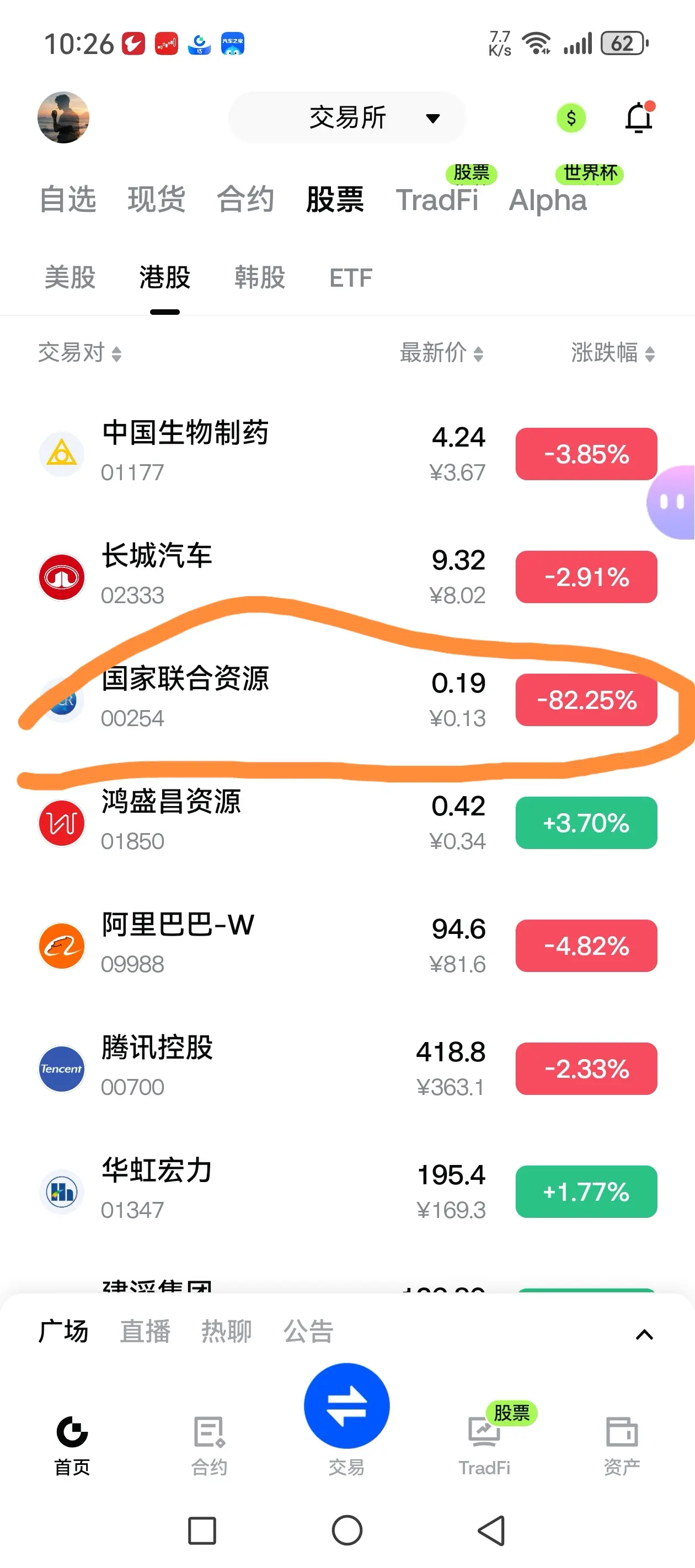Go back with the system back button
The height and width of the screenshot is (1568, 695).
click(x=491, y=1531)
